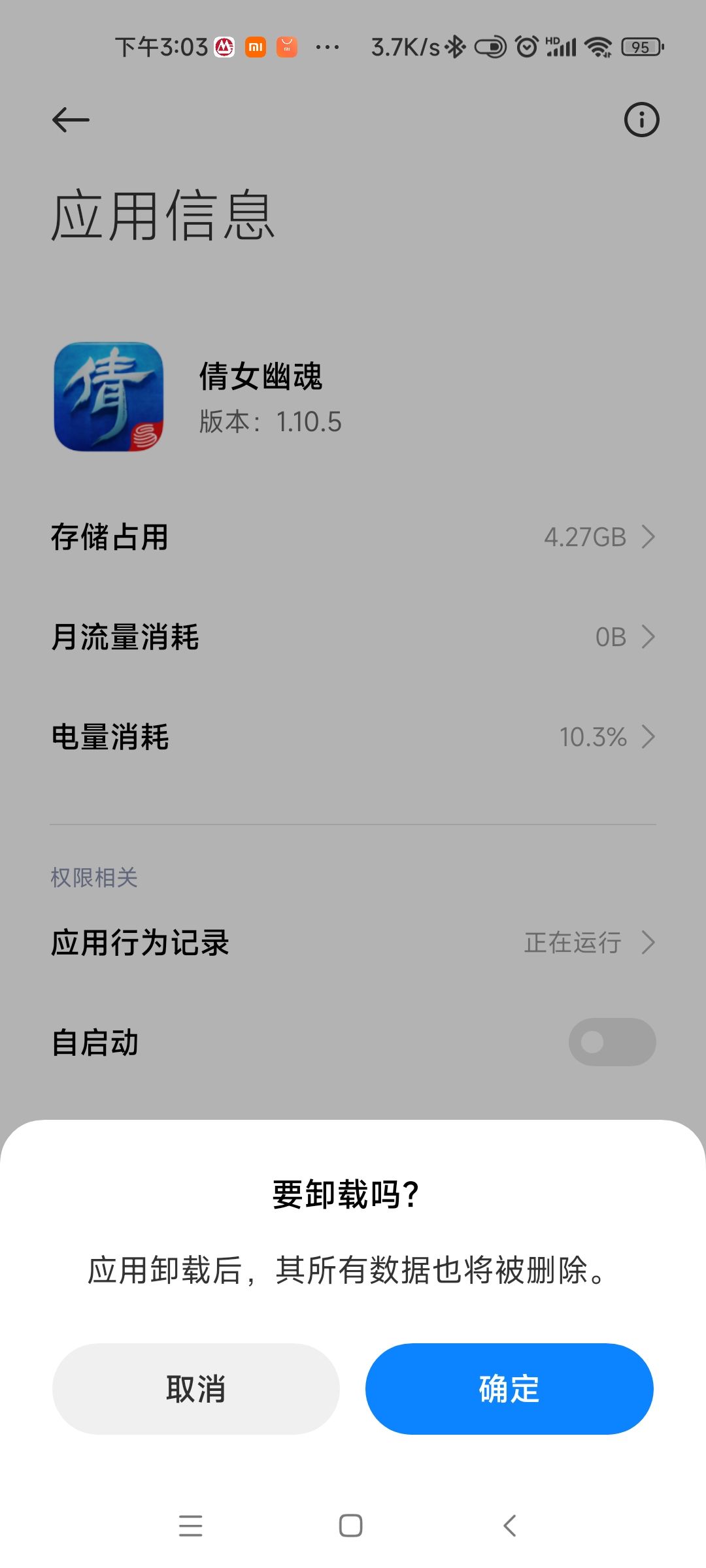Tap the Xiaomi notification icon in status bar
Viewport: 706px width, 1568px height.
255,47
